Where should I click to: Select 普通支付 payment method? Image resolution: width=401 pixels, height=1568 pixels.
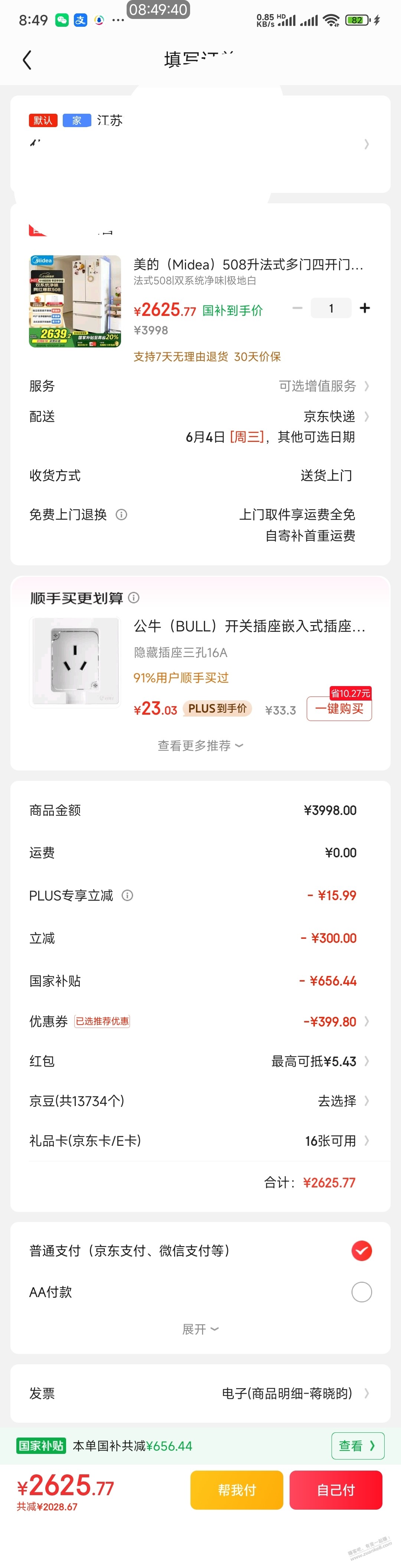click(x=361, y=1250)
